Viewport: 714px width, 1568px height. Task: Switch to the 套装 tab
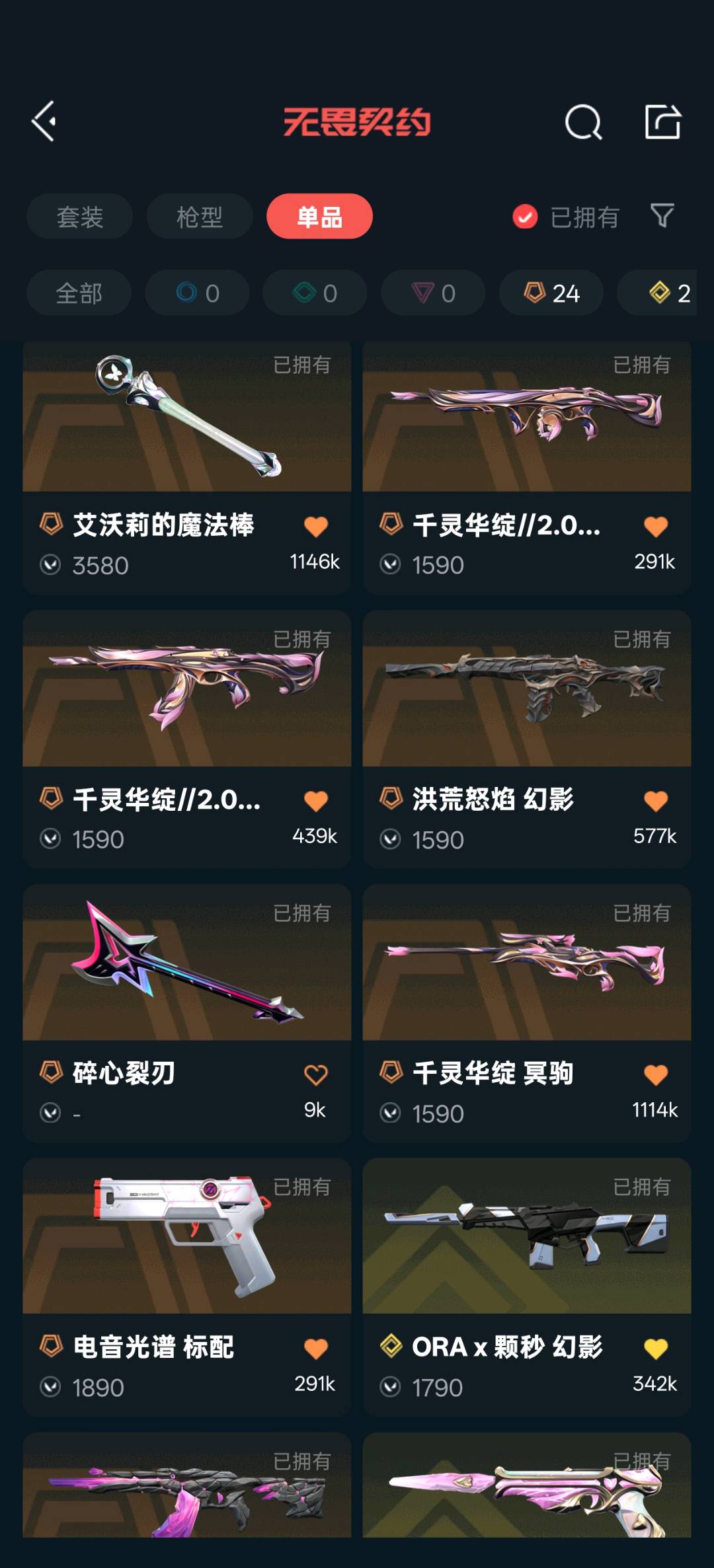(79, 217)
